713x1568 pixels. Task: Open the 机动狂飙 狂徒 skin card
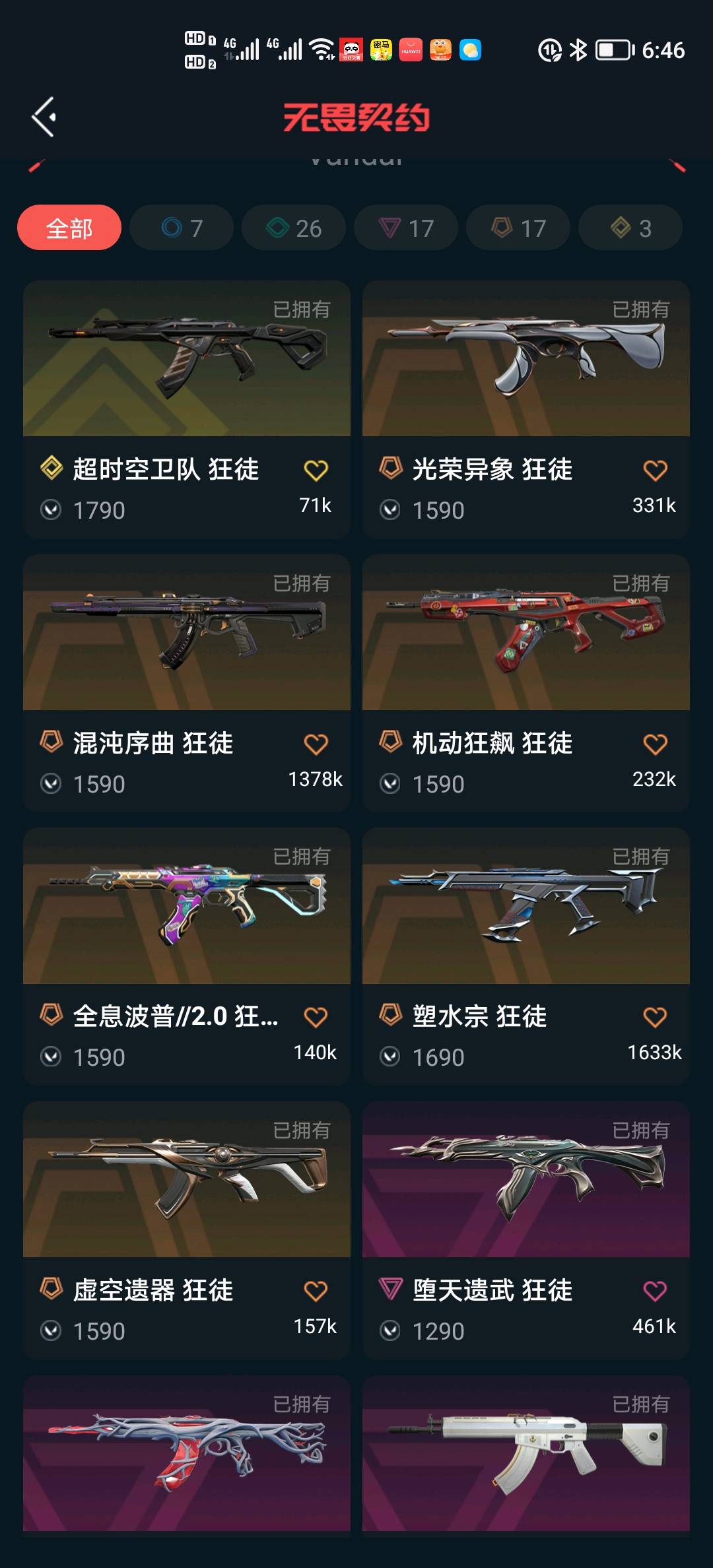click(526, 634)
